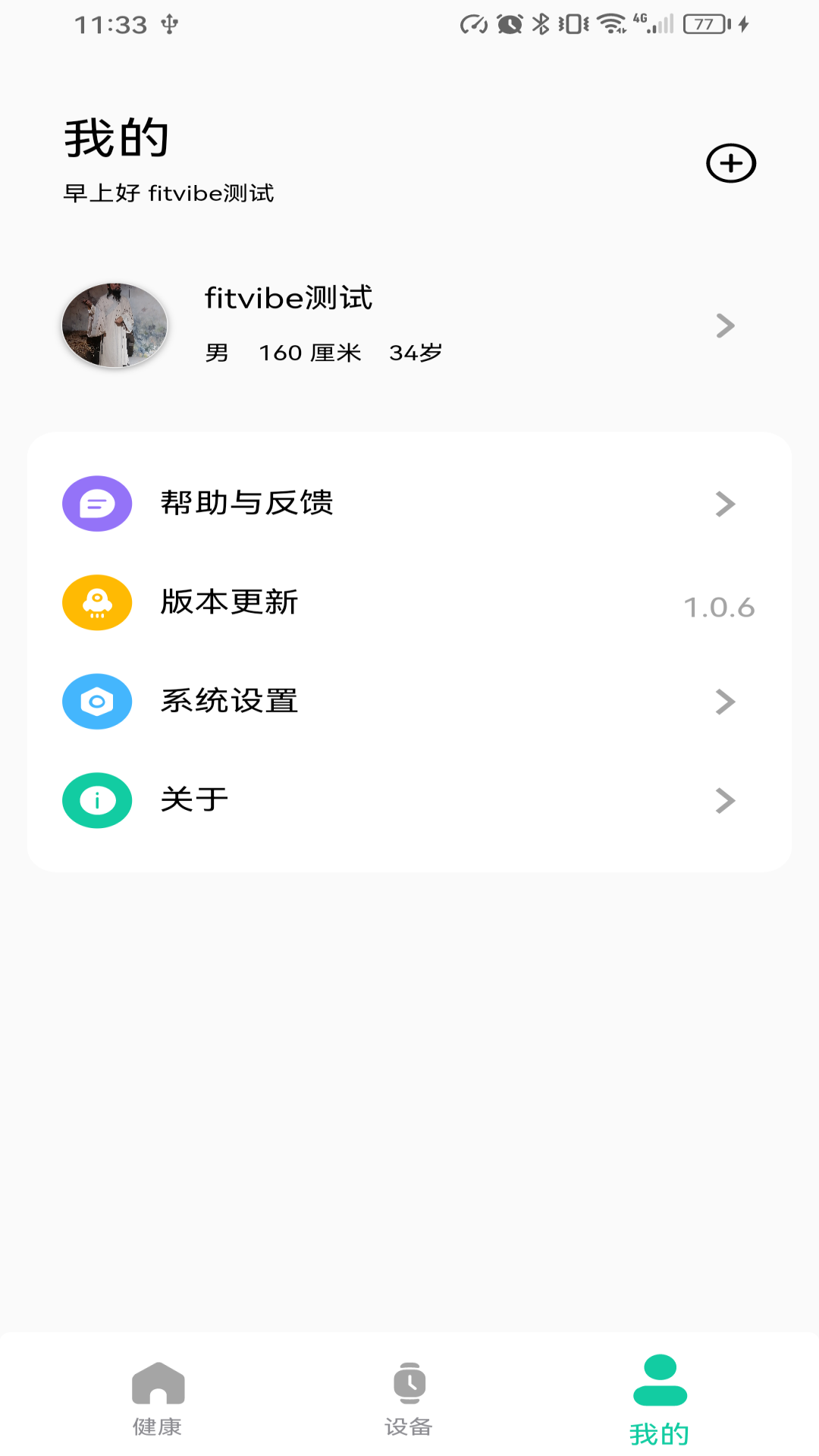This screenshot has height=1456, width=819.
Task: Expand fitvibe测试 profile via right chevron
Action: 726,325
